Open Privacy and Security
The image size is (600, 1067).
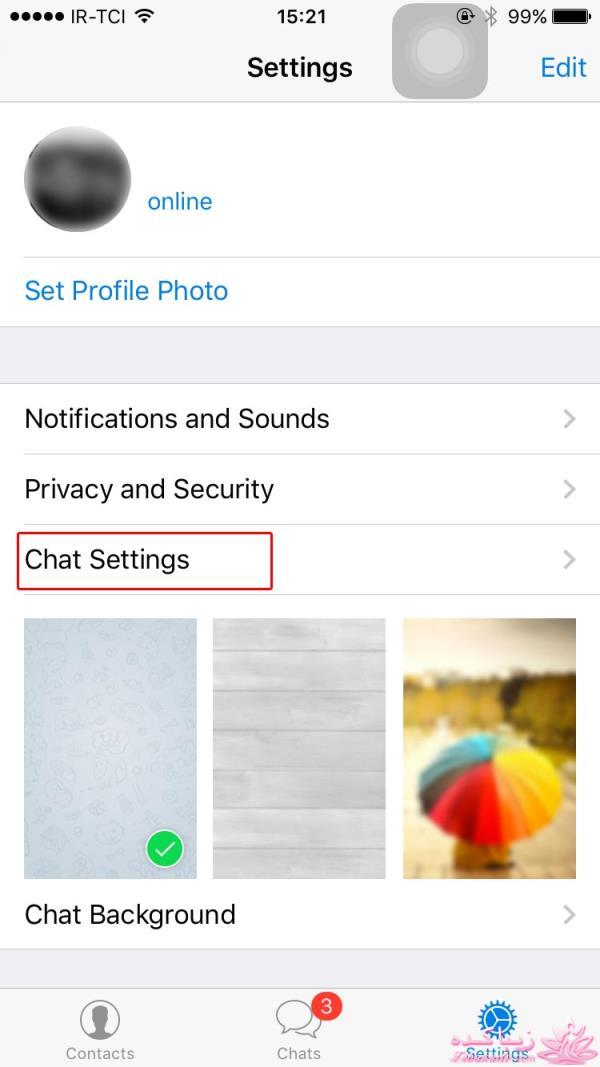[x=300, y=489]
